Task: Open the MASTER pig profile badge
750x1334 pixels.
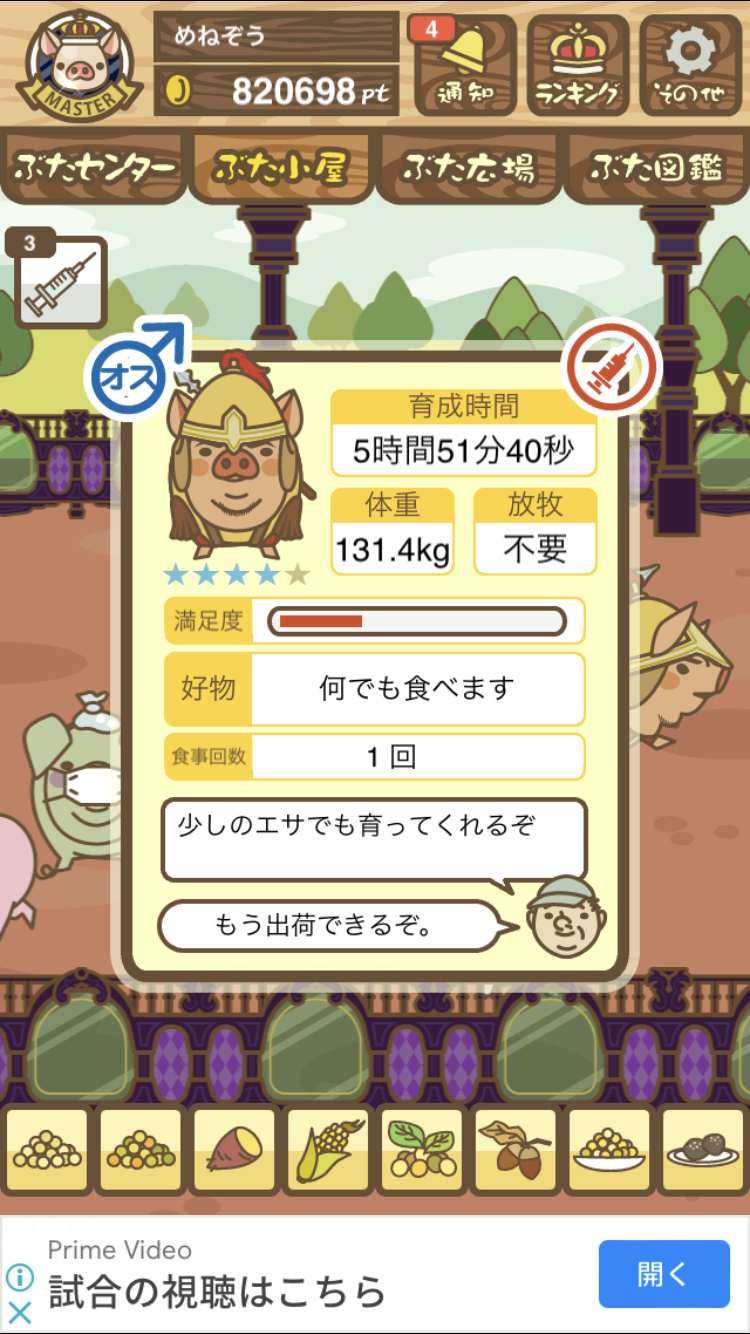Action: click(x=76, y=64)
